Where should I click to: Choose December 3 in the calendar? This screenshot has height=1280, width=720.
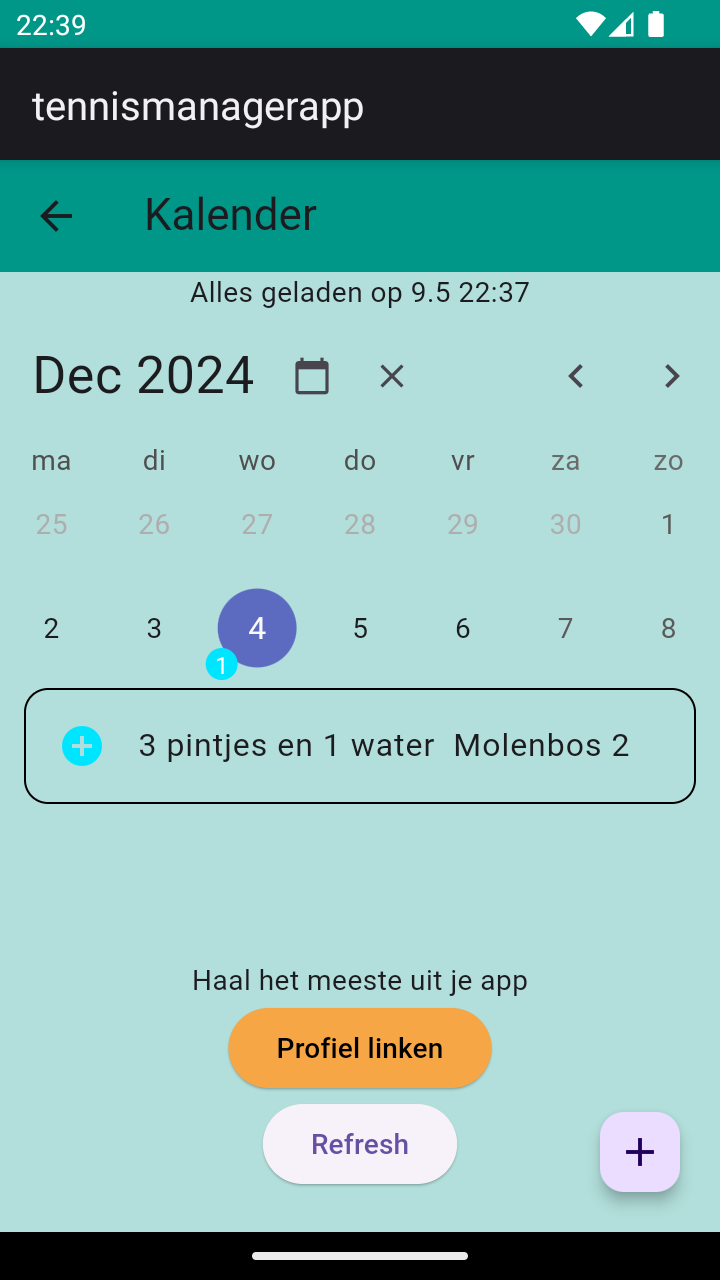point(154,628)
